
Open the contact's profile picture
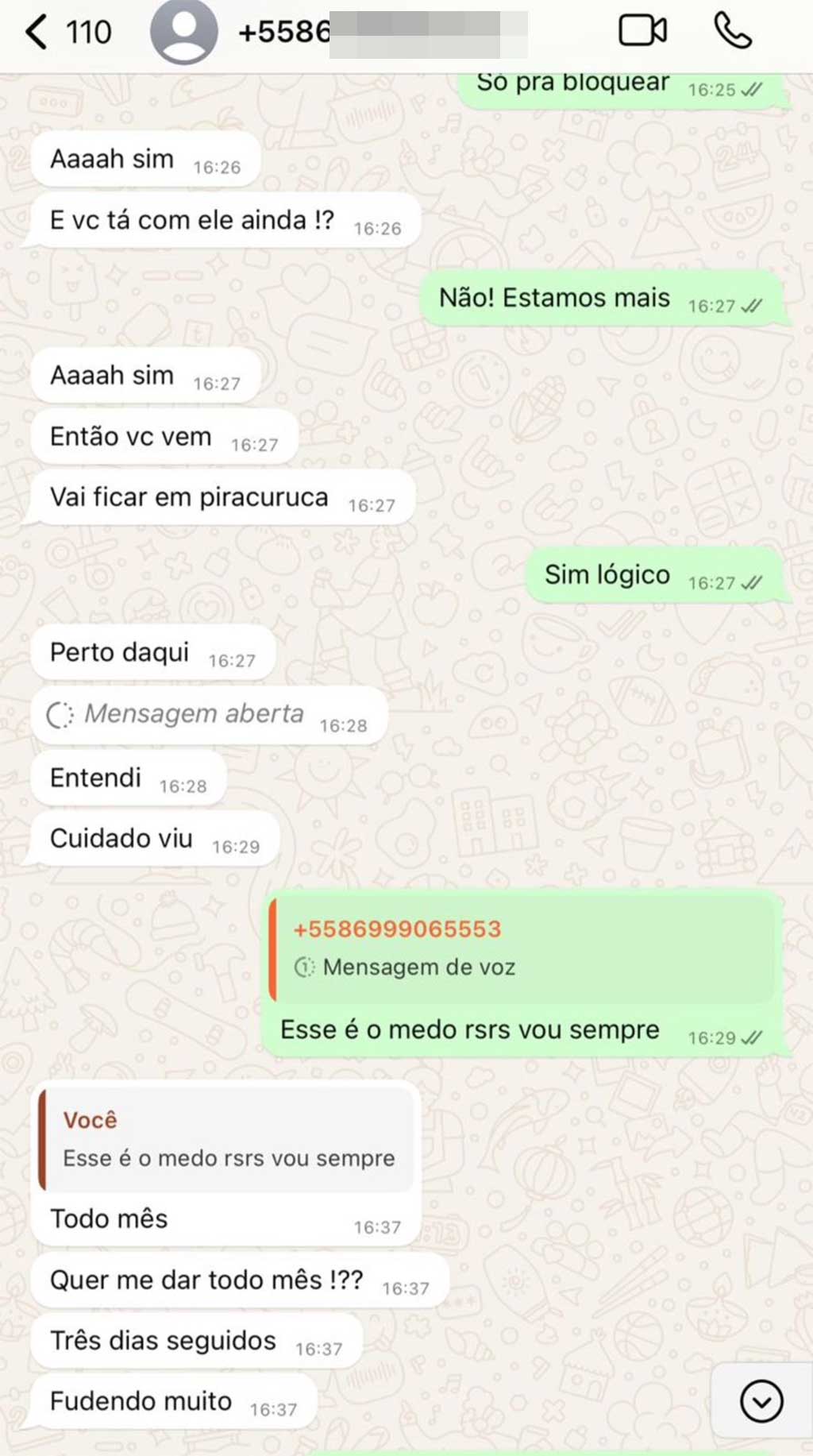[184, 32]
